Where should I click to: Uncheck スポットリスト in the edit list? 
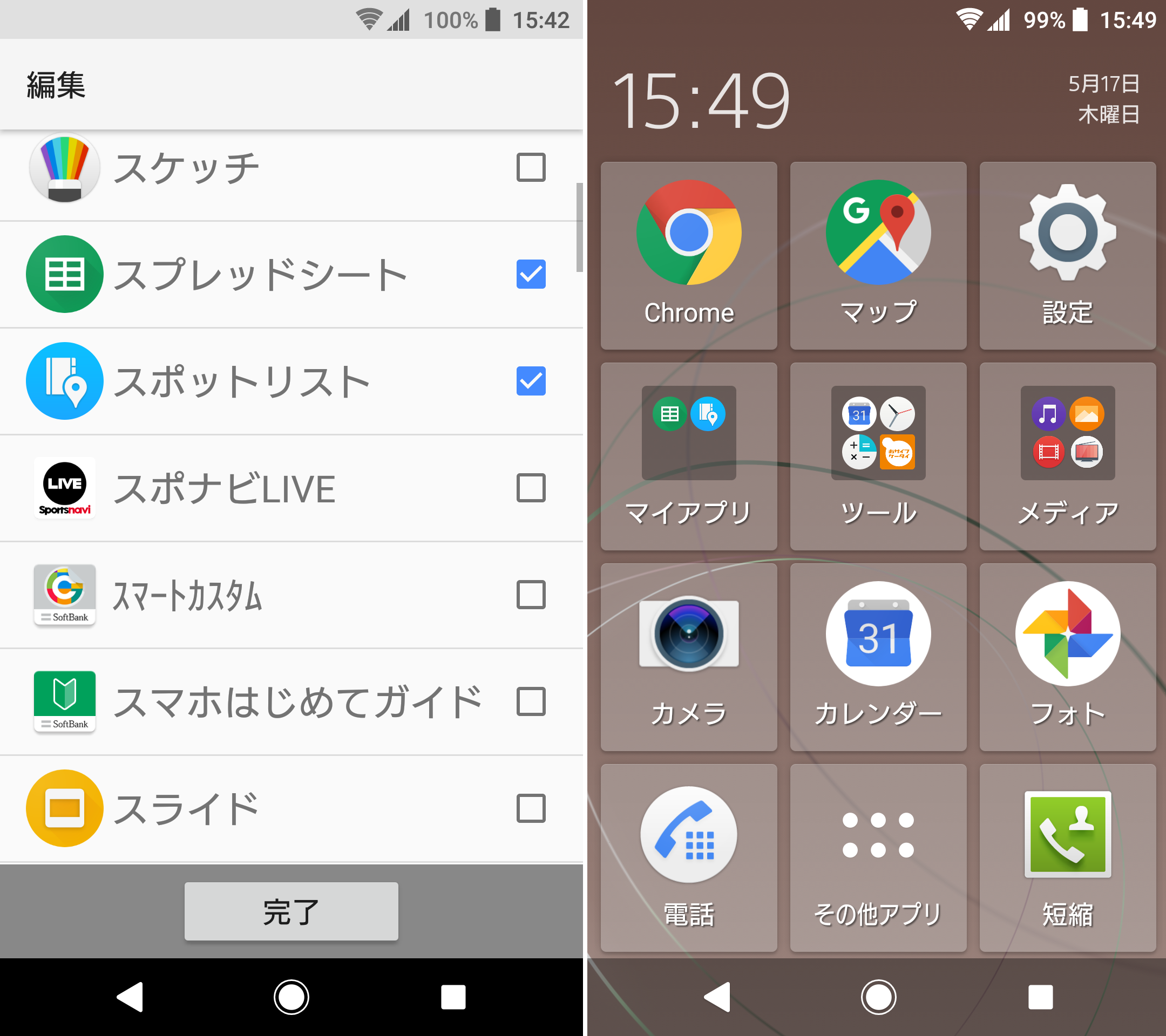[531, 381]
